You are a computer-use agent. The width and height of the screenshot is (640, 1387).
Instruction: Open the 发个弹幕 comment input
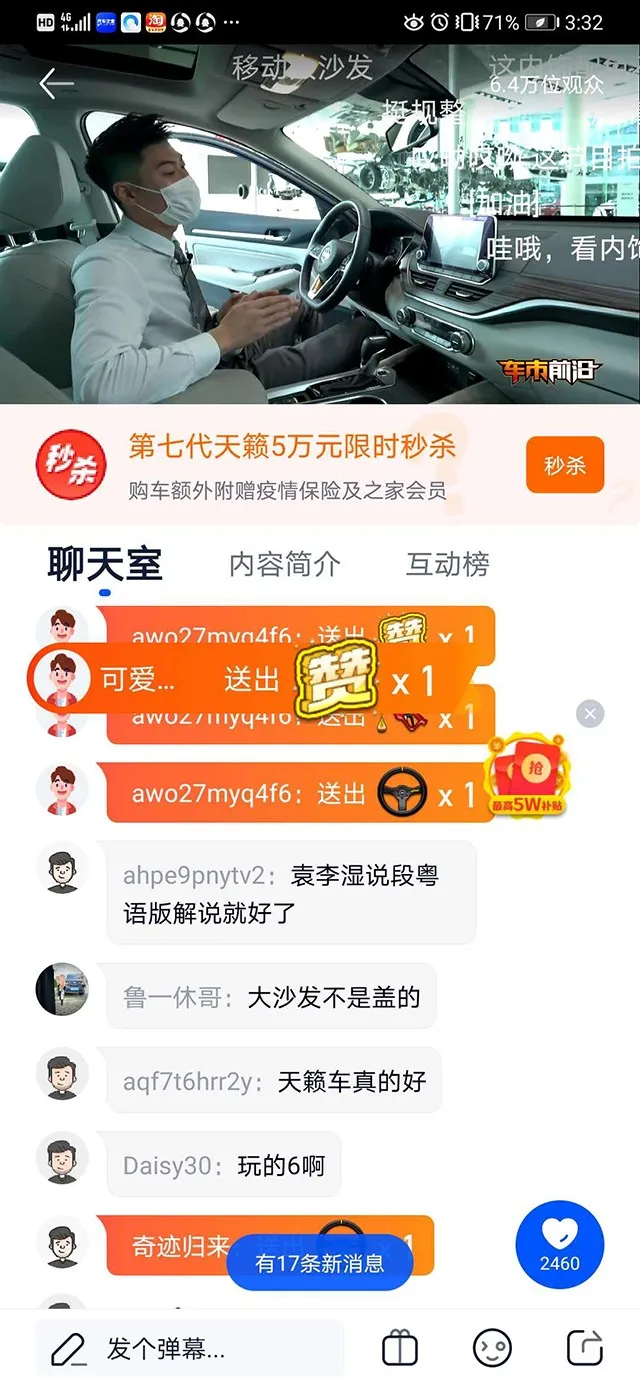(190, 1348)
